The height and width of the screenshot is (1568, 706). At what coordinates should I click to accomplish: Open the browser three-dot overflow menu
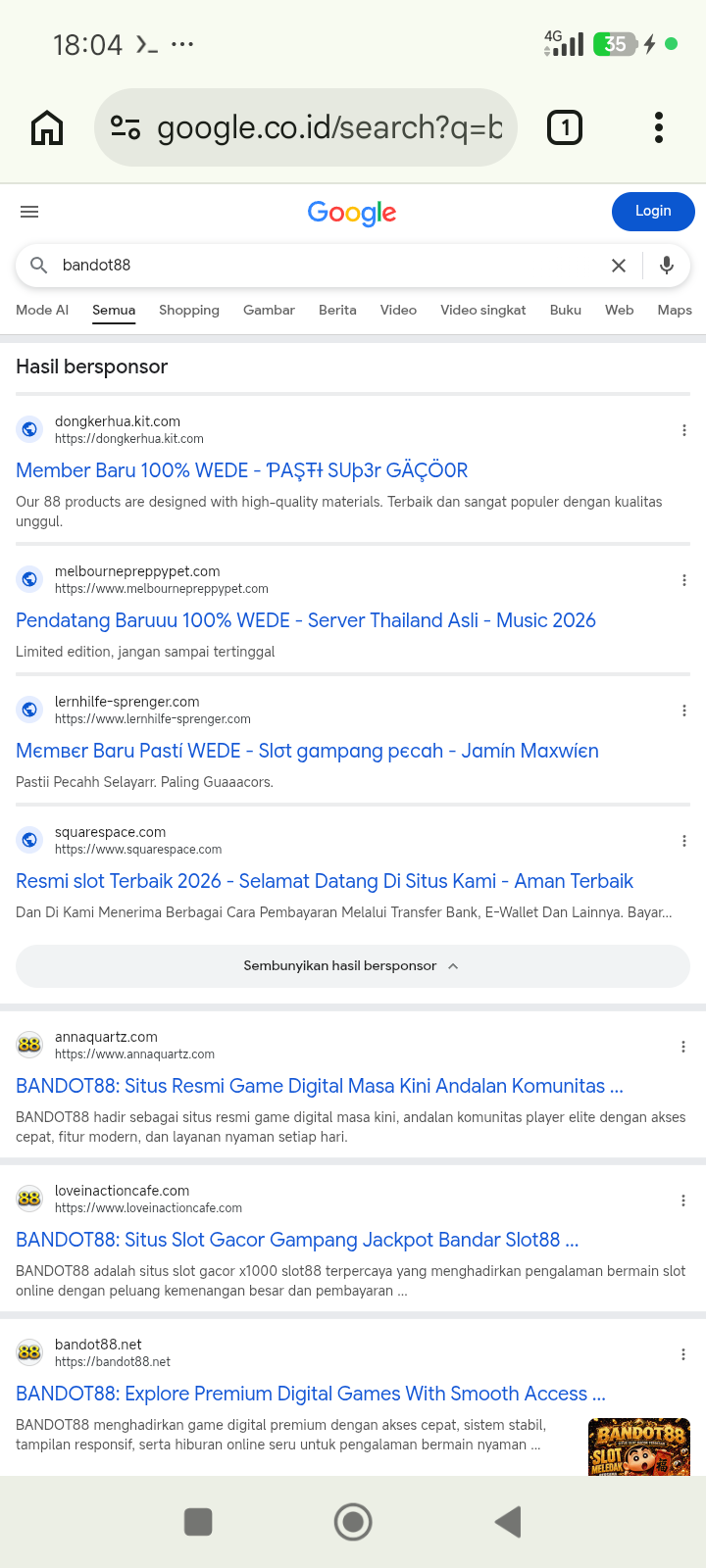point(659,127)
